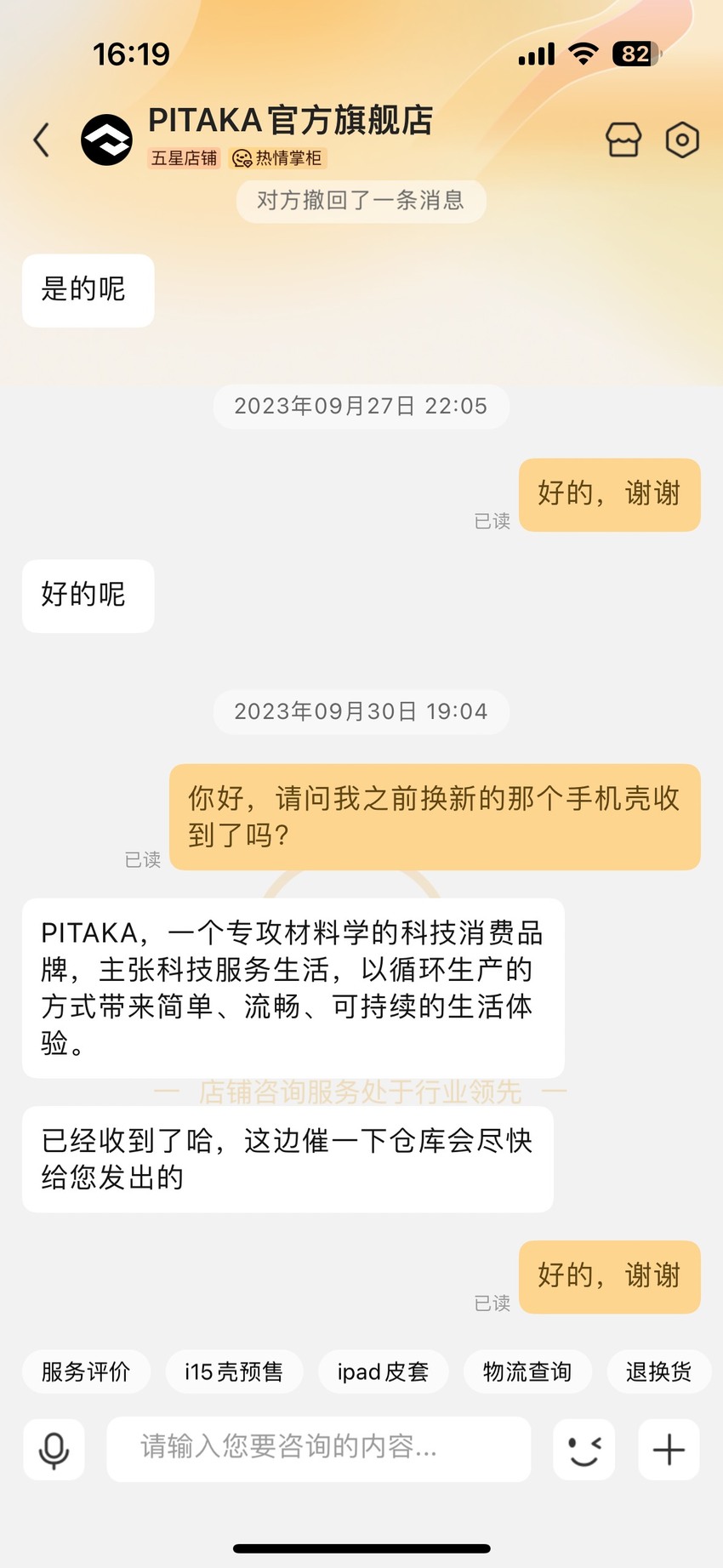Tap the PITAKA官方旗舰店 shop avatar
The width and height of the screenshot is (723, 1568).
coord(106,140)
